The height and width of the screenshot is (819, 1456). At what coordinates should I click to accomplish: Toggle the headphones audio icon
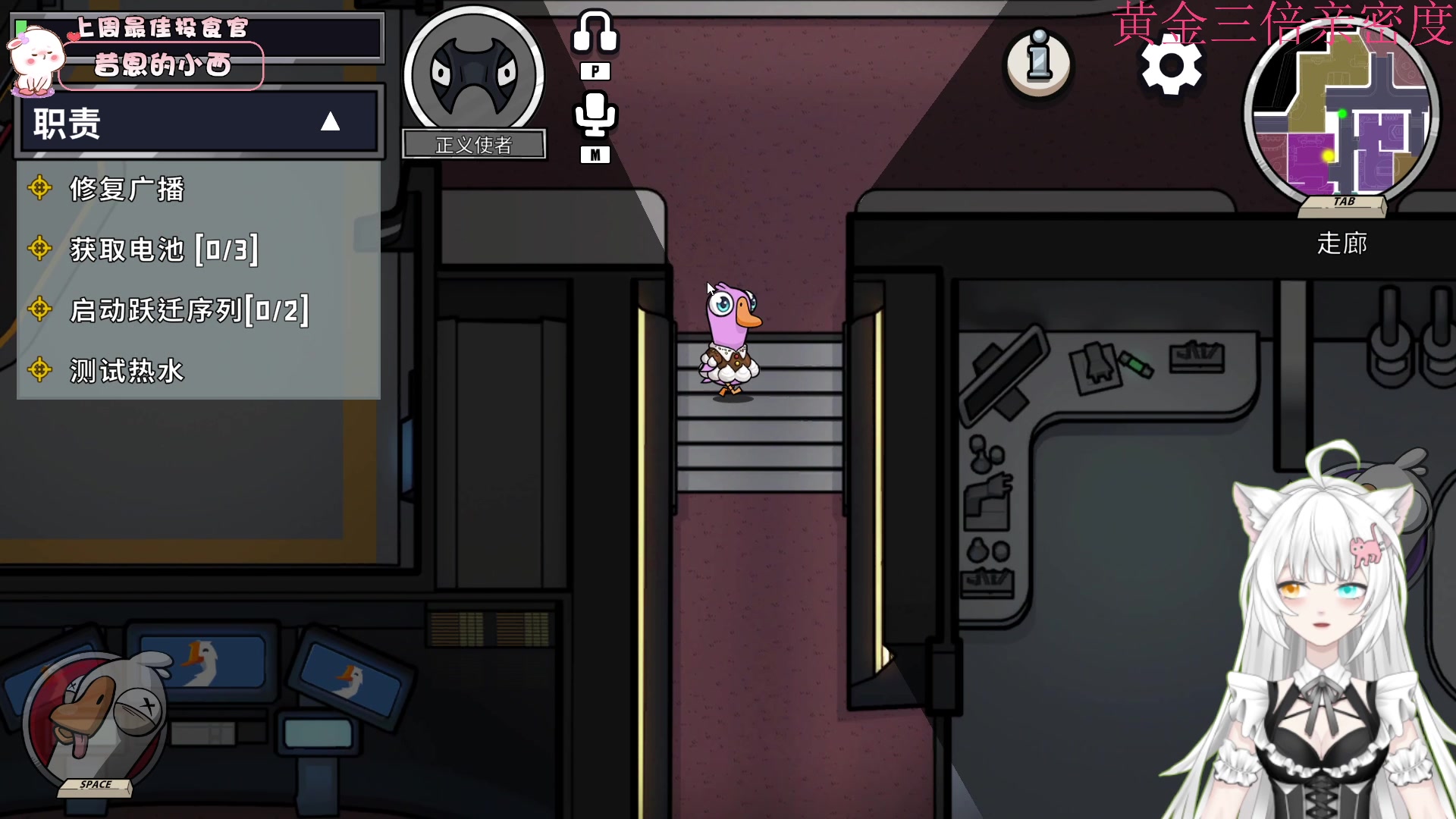tap(595, 33)
